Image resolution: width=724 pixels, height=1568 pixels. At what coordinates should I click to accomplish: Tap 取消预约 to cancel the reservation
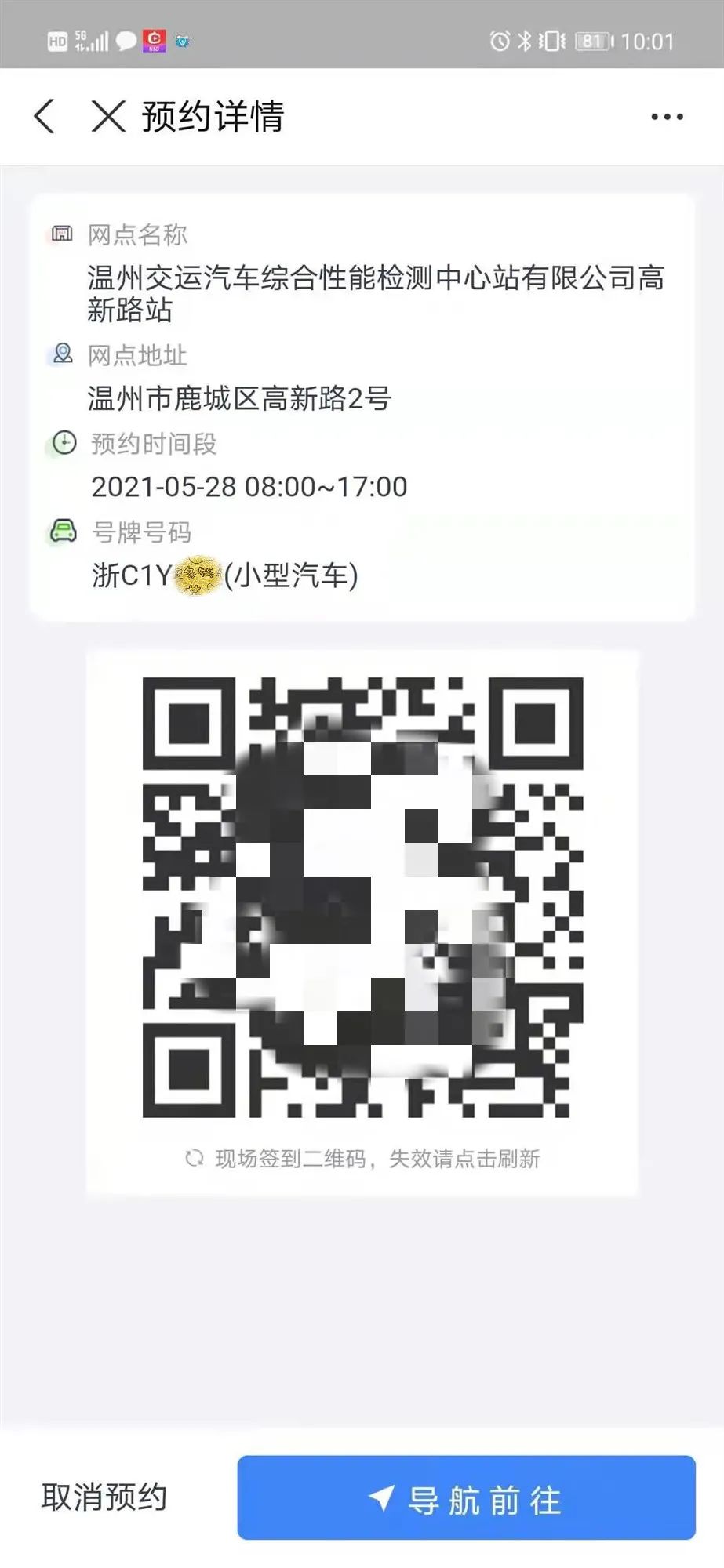tap(104, 1497)
